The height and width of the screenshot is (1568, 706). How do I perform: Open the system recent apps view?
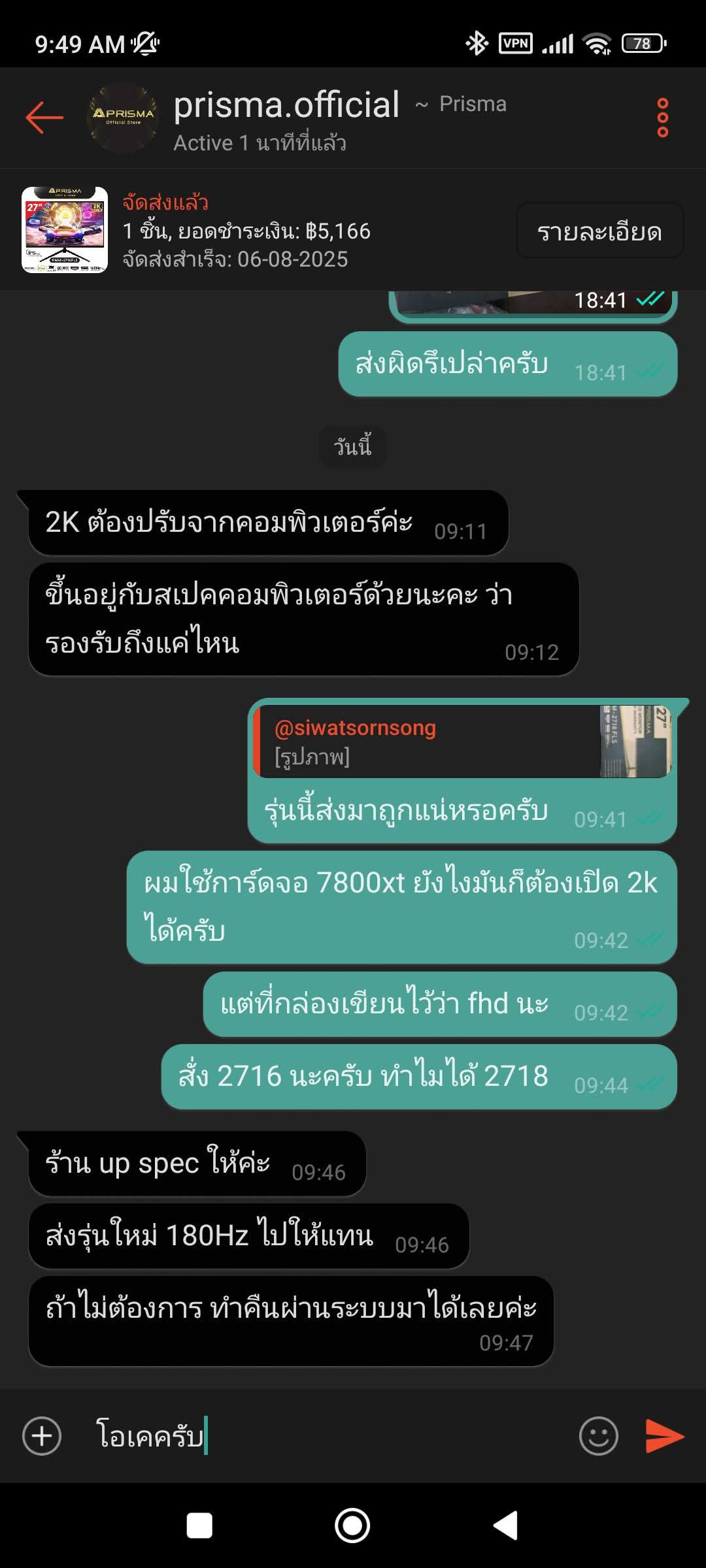click(199, 1526)
